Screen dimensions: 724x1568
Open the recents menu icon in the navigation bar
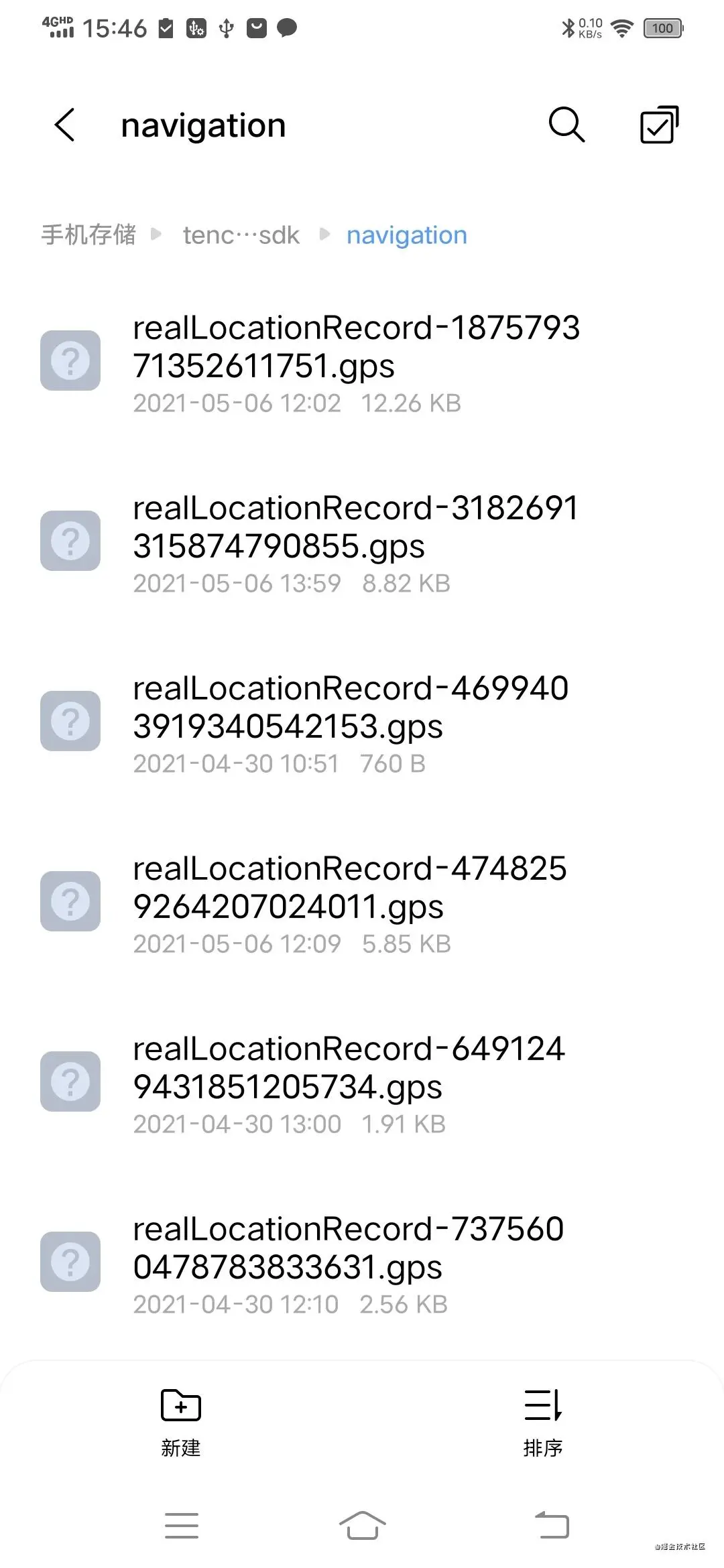point(182,1524)
